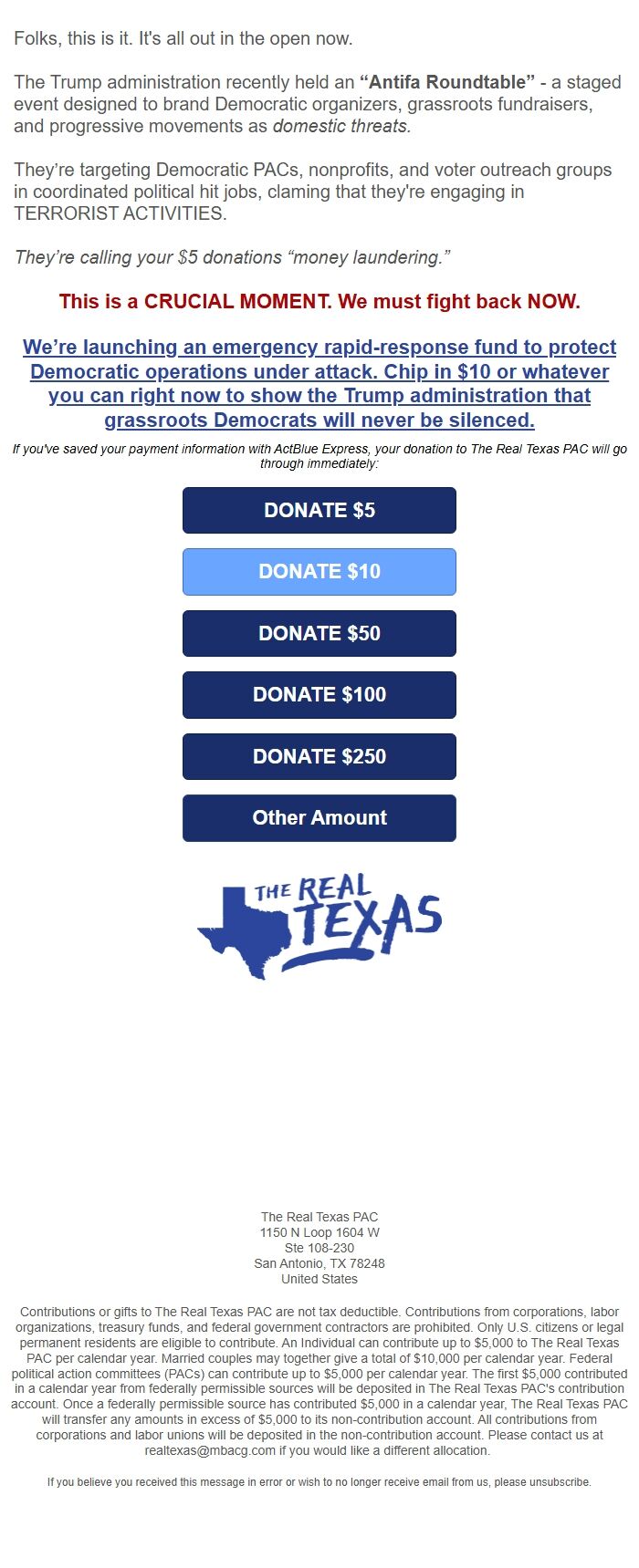Choose the highlighted DONATE $10 button
The image size is (639, 1568).
pos(319,572)
